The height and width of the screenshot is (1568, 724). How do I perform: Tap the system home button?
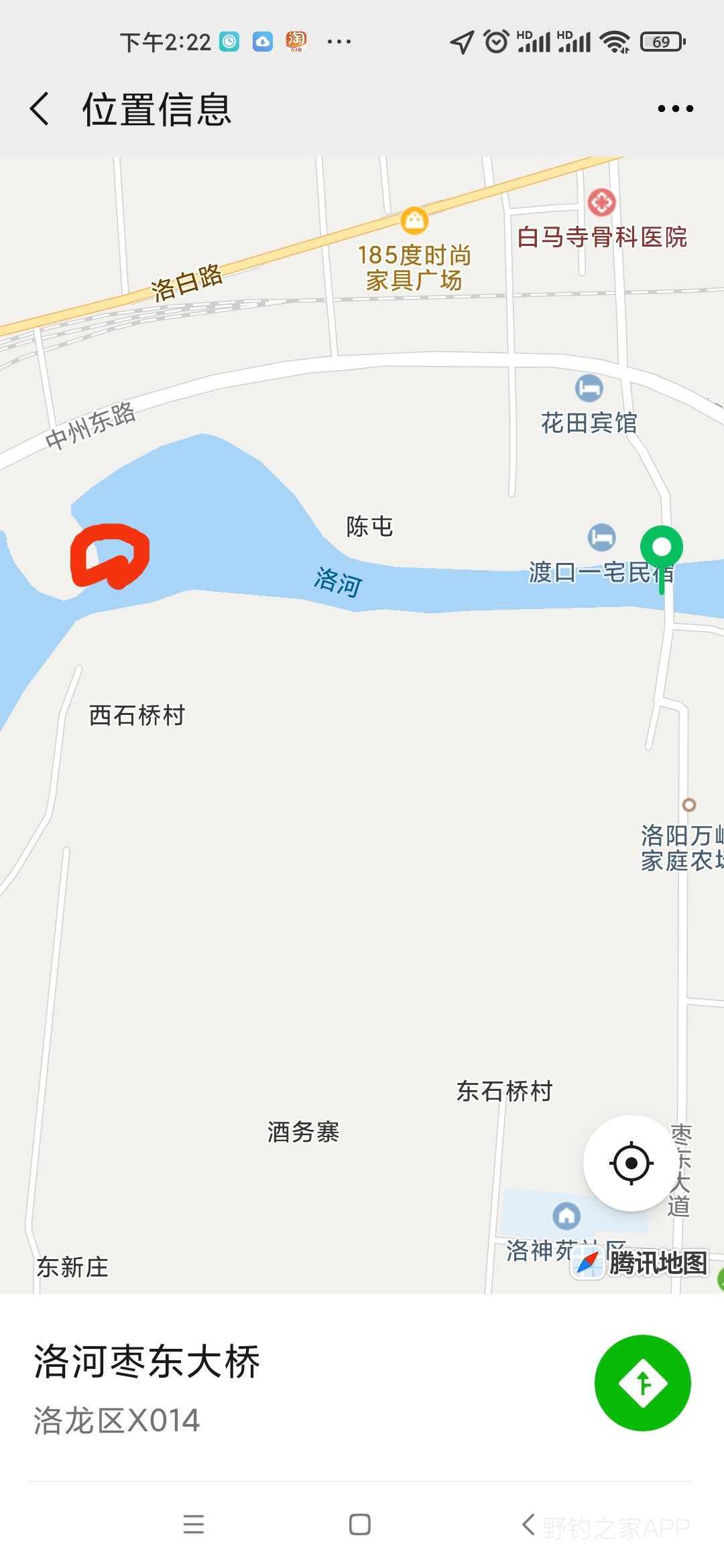pyautogui.click(x=360, y=1524)
